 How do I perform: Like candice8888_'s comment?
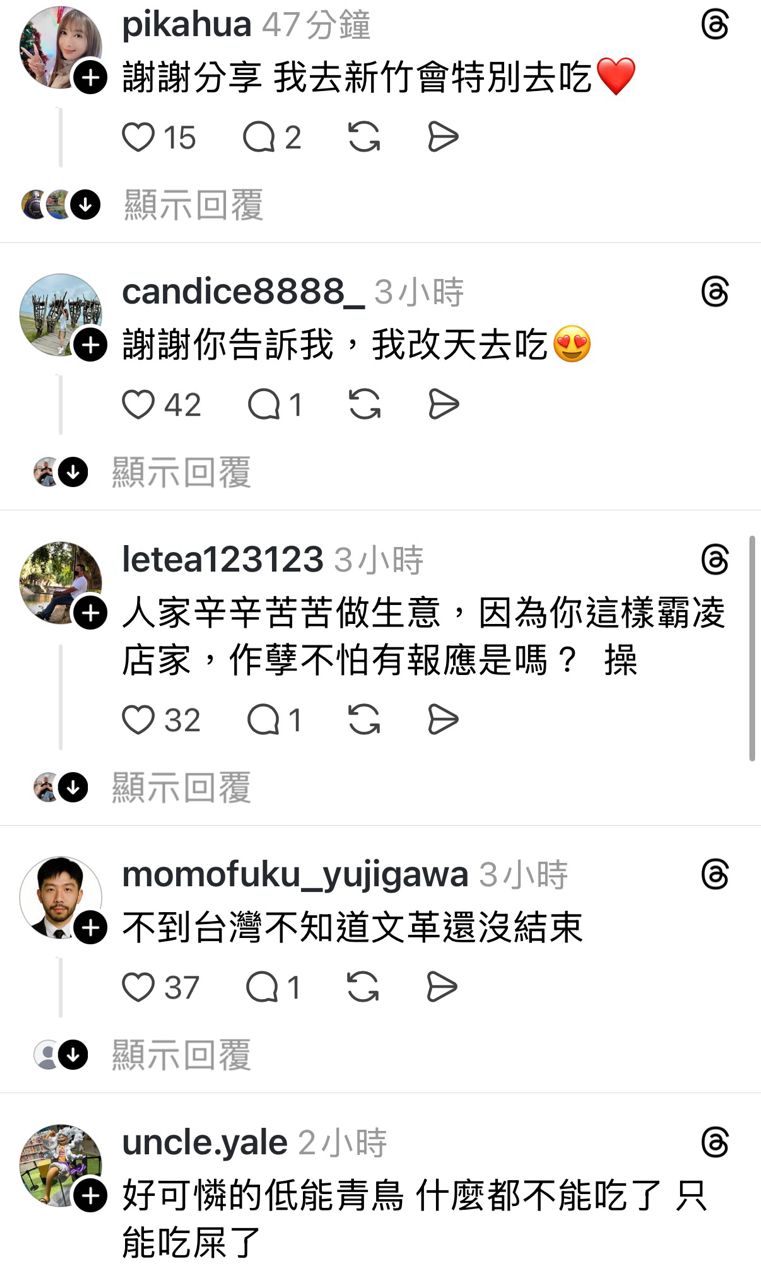pyautogui.click(x=139, y=404)
